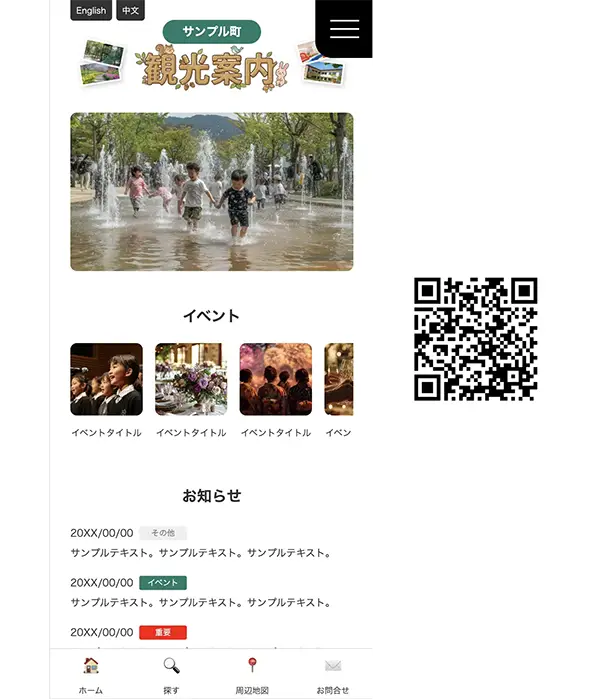Switch language to 中文
Image resolution: width=600 pixels, height=699 pixels.
click(130, 11)
